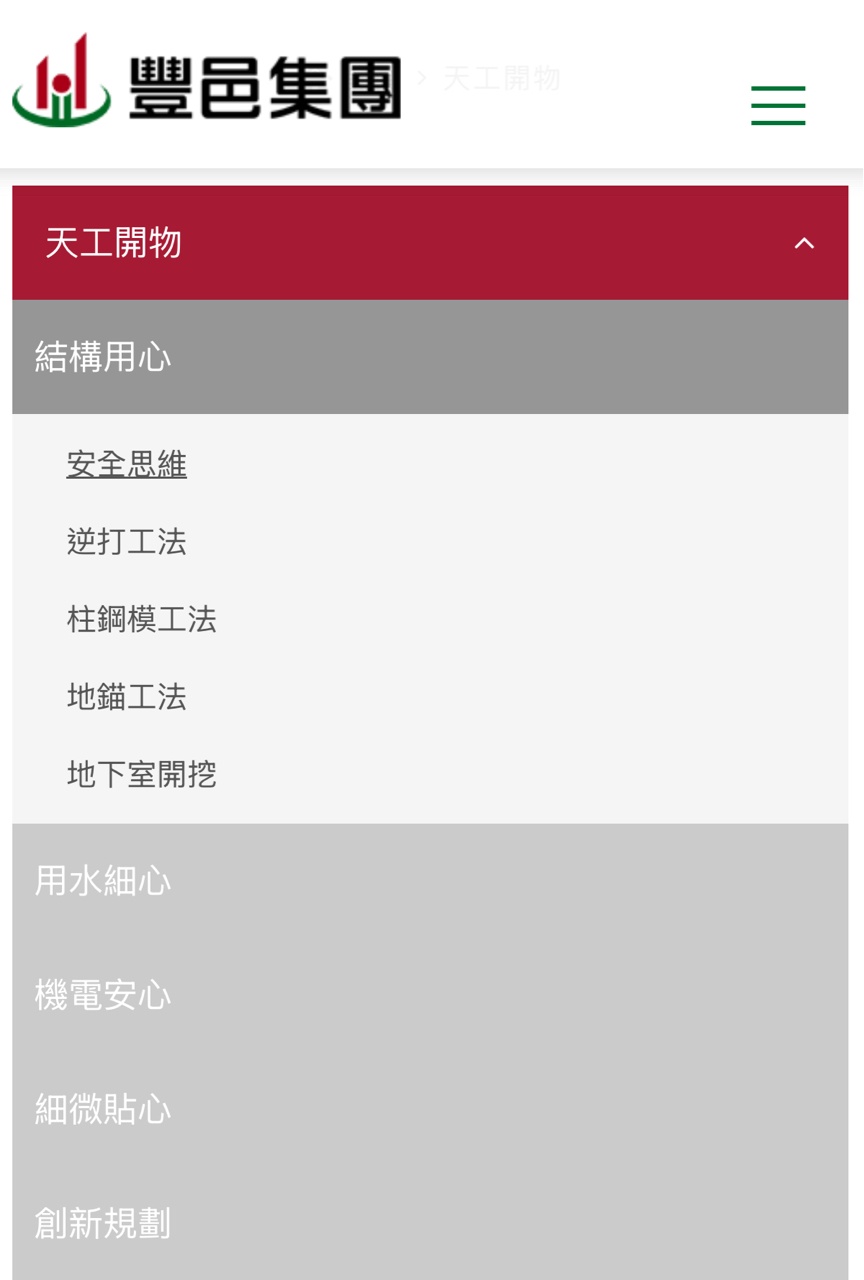The height and width of the screenshot is (1280, 864).
Task: Select the 機電安心 category
Action: click(103, 996)
